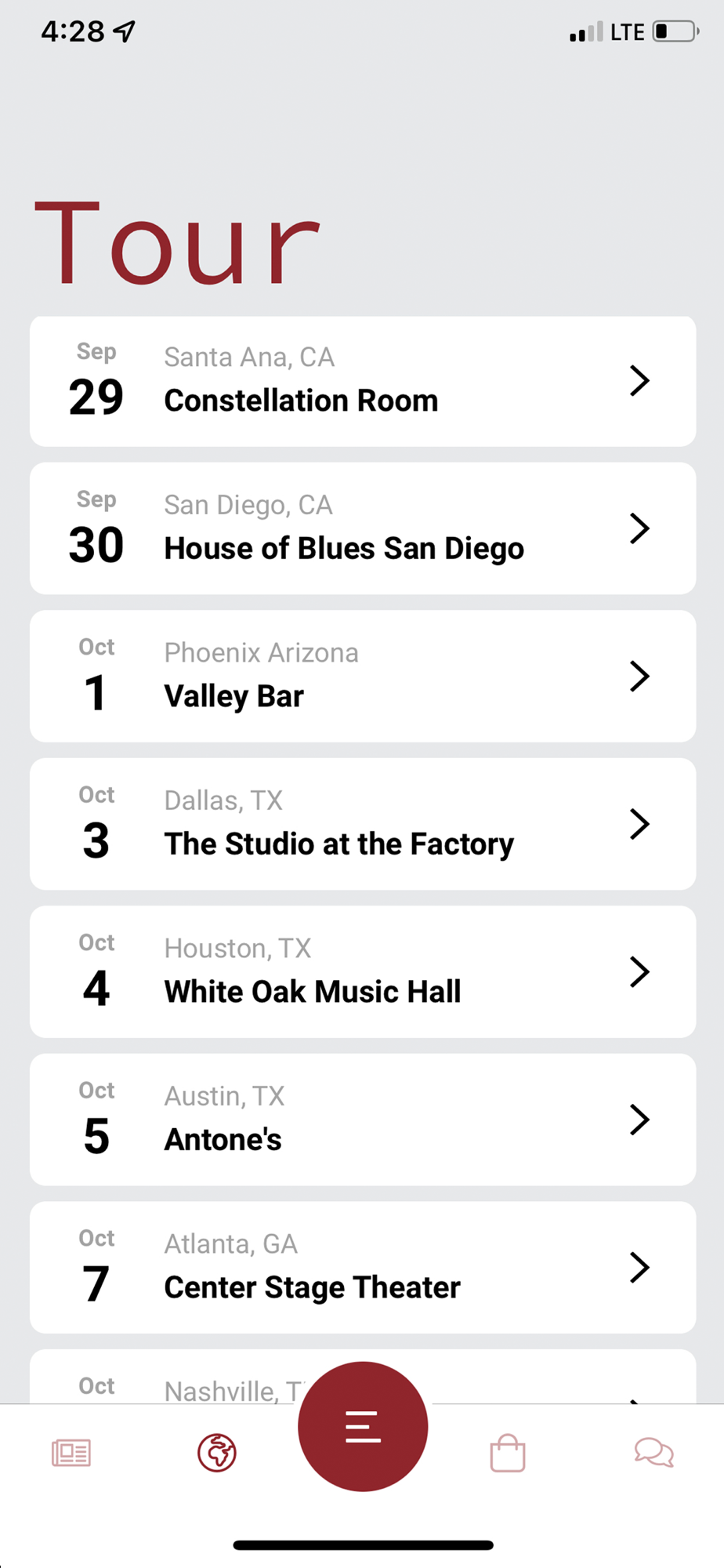Viewport: 724px width, 1568px height.
Task: Tap the red center menu button
Action: [x=363, y=1426]
